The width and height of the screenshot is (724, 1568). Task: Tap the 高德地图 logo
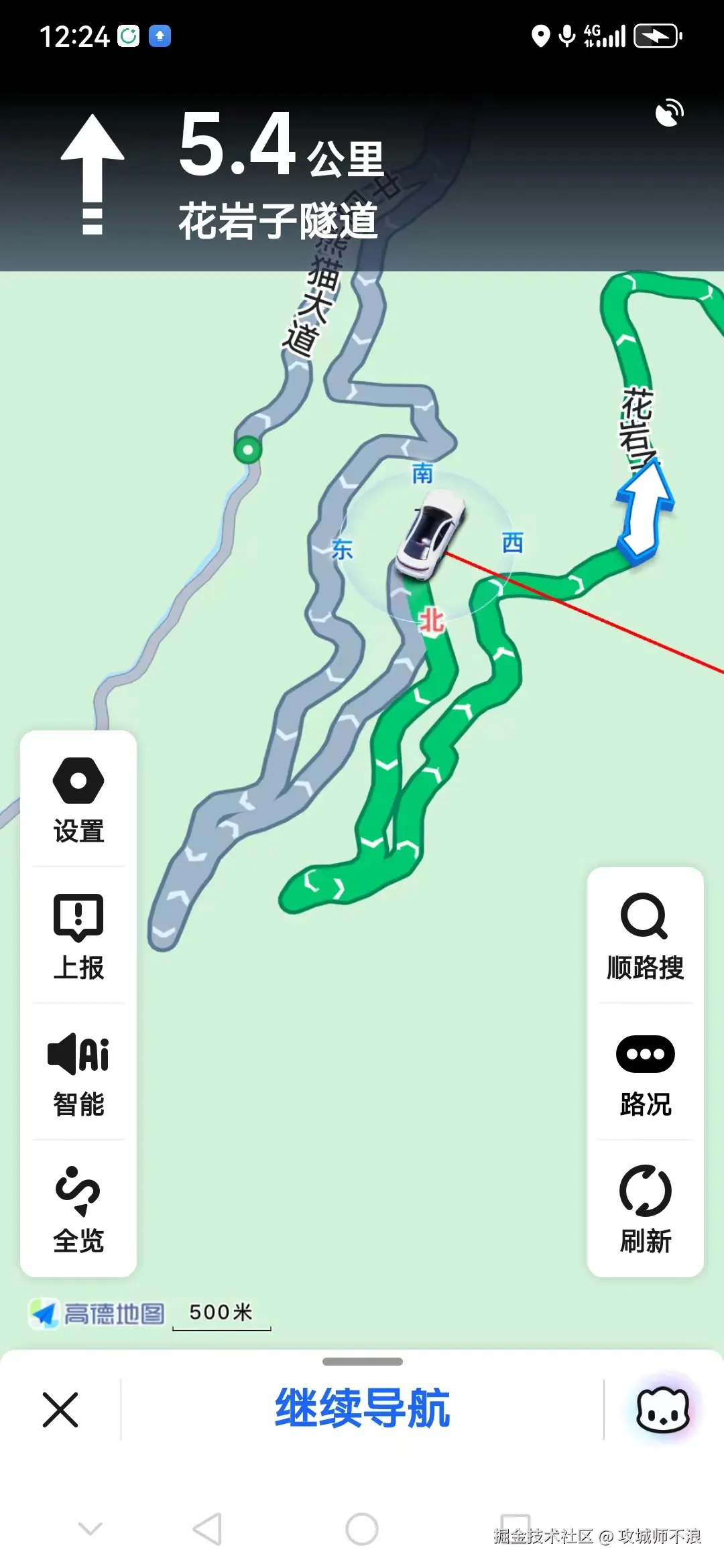(97, 1313)
